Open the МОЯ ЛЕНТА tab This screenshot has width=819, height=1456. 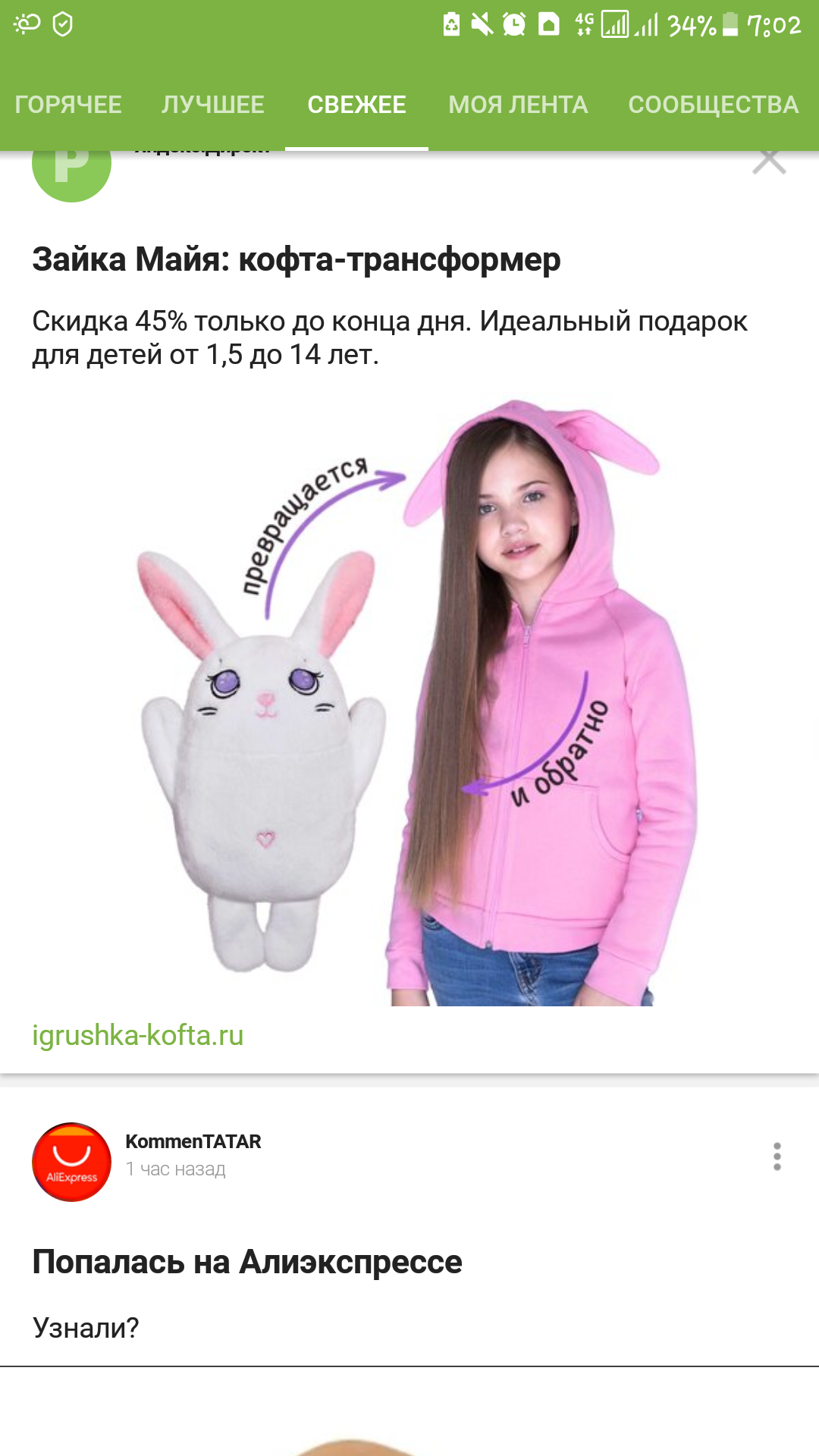[518, 105]
